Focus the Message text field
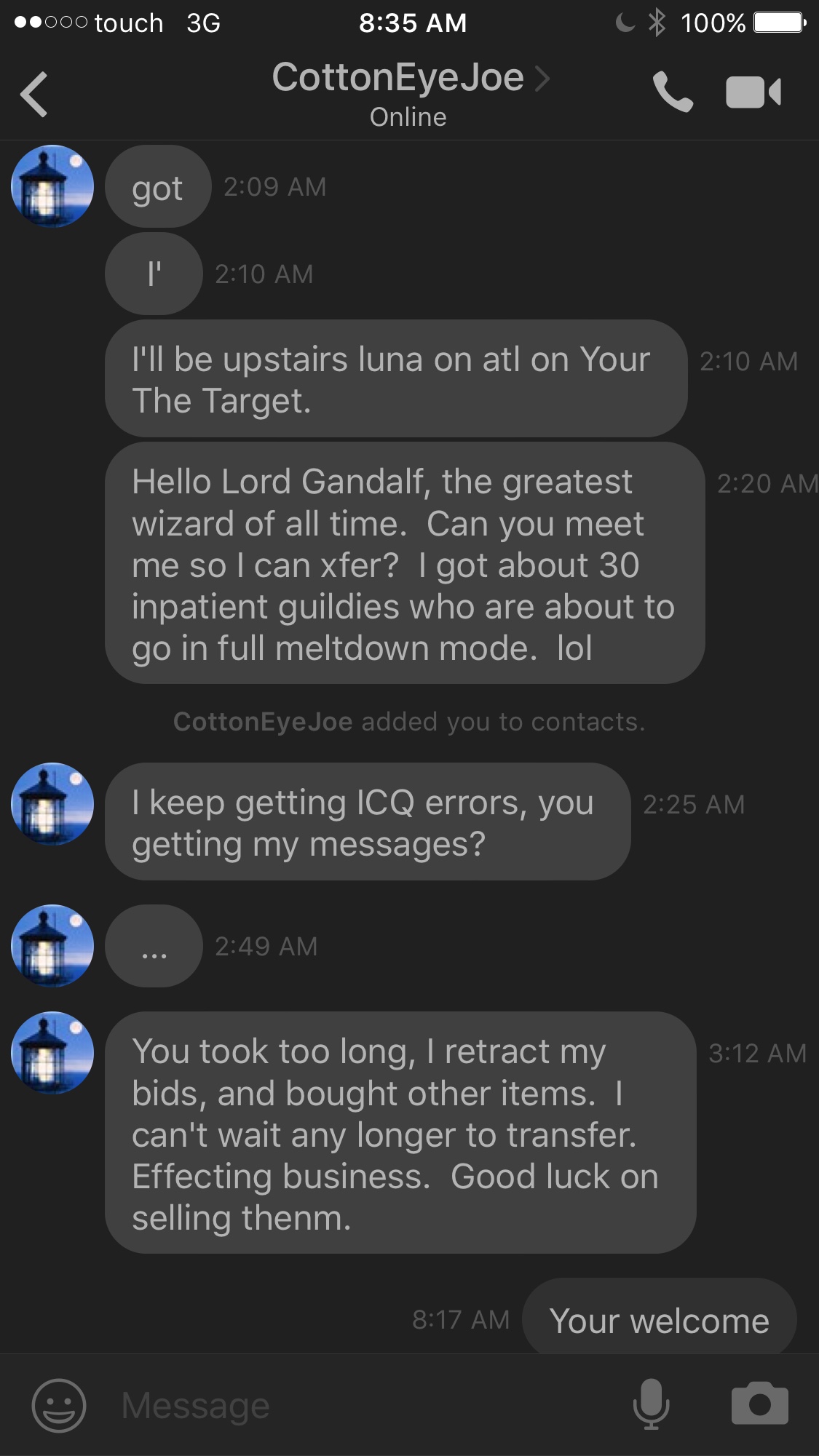Screen dimensions: 819x1456 (x=364, y=1405)
